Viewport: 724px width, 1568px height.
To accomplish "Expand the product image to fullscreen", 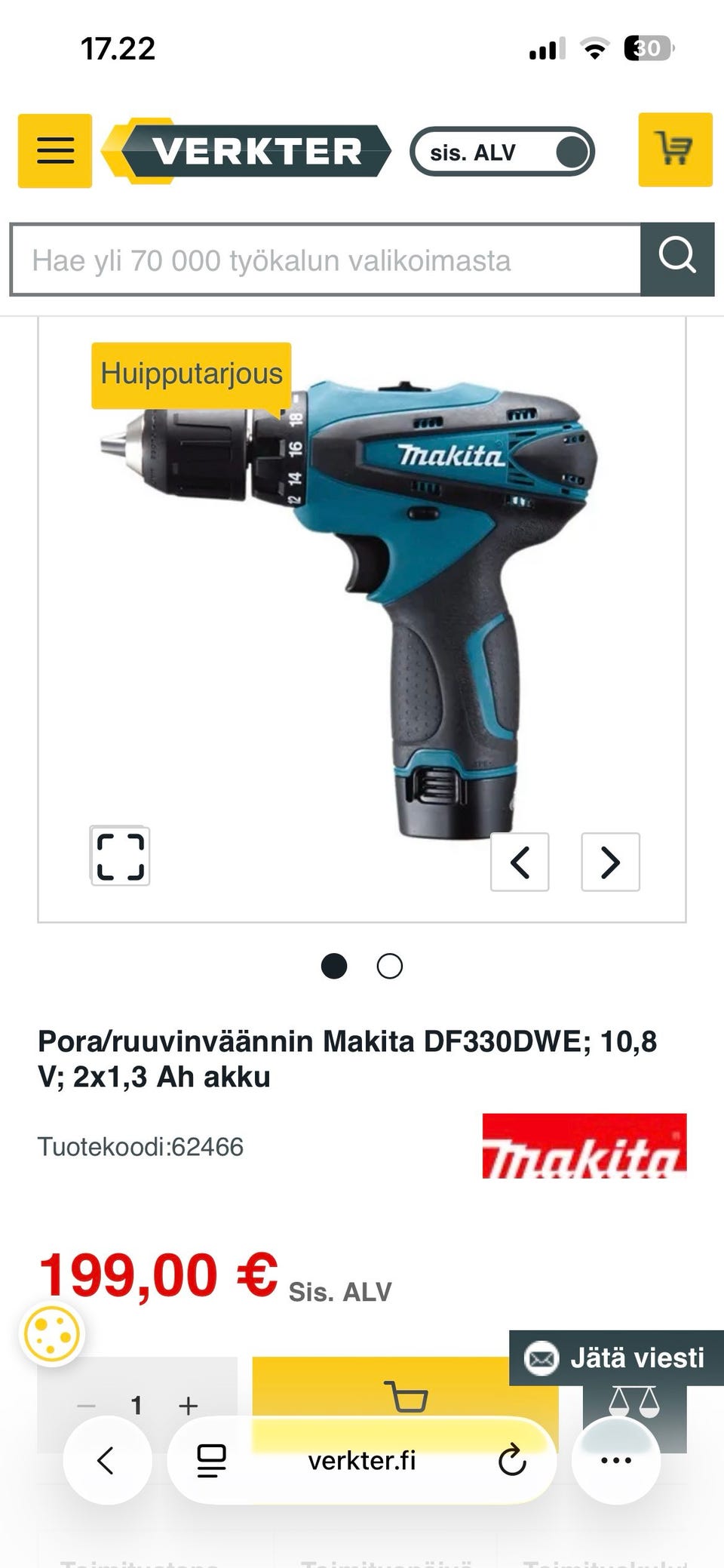I will pyautogui.click(x=120, y=856).
